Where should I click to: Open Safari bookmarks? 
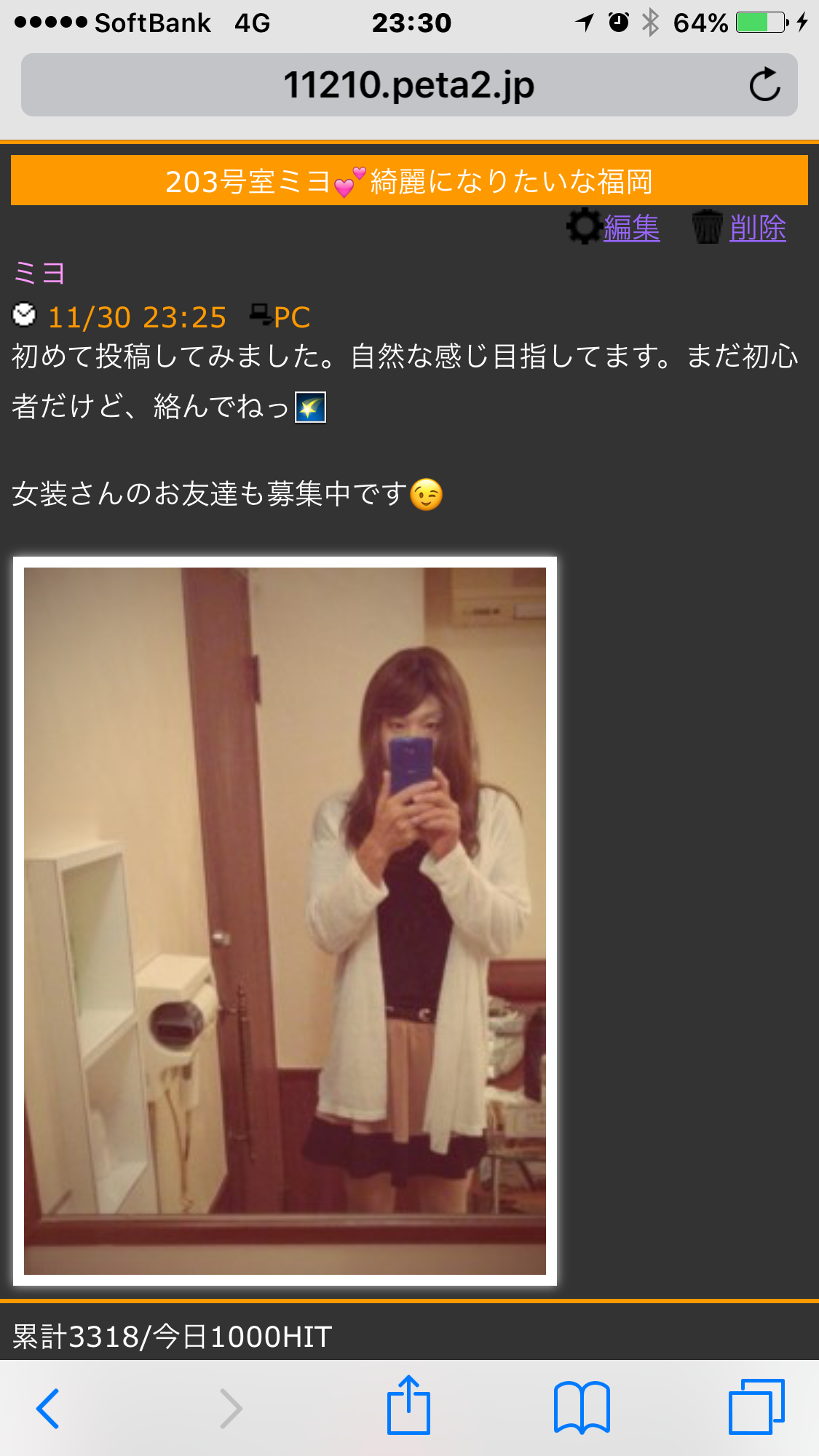coord(582,1408)
